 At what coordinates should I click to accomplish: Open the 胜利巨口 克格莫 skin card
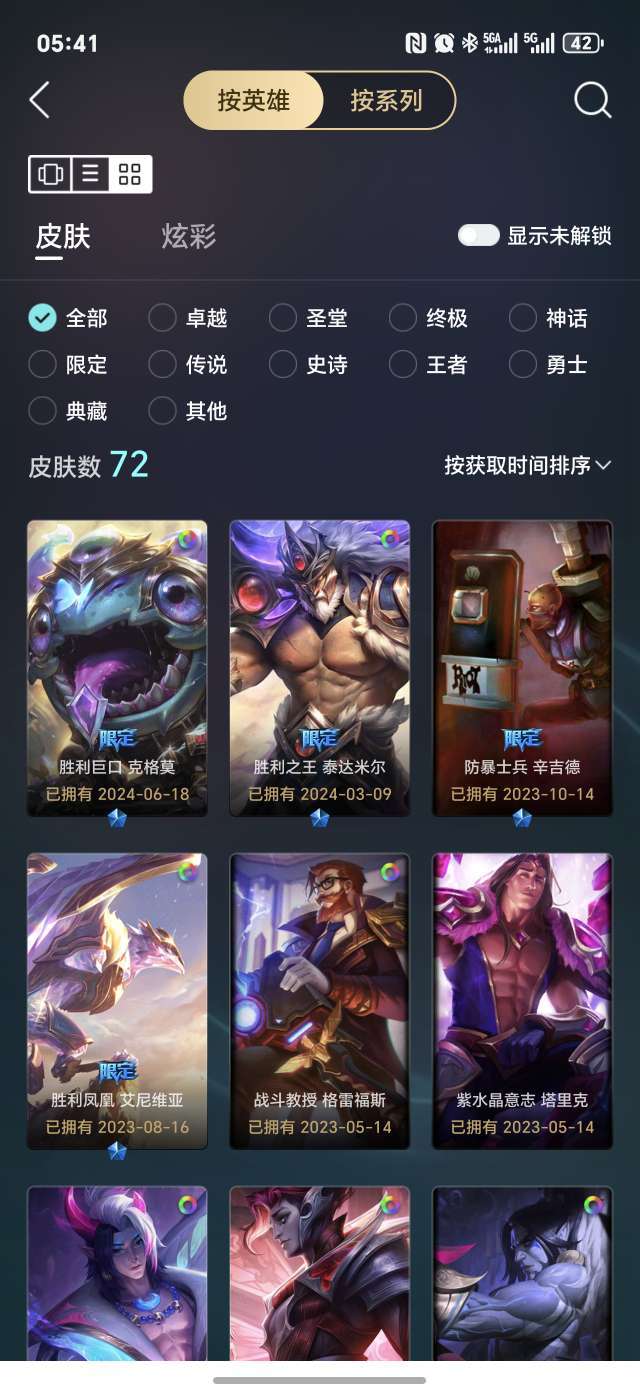[x=117, y=668]
